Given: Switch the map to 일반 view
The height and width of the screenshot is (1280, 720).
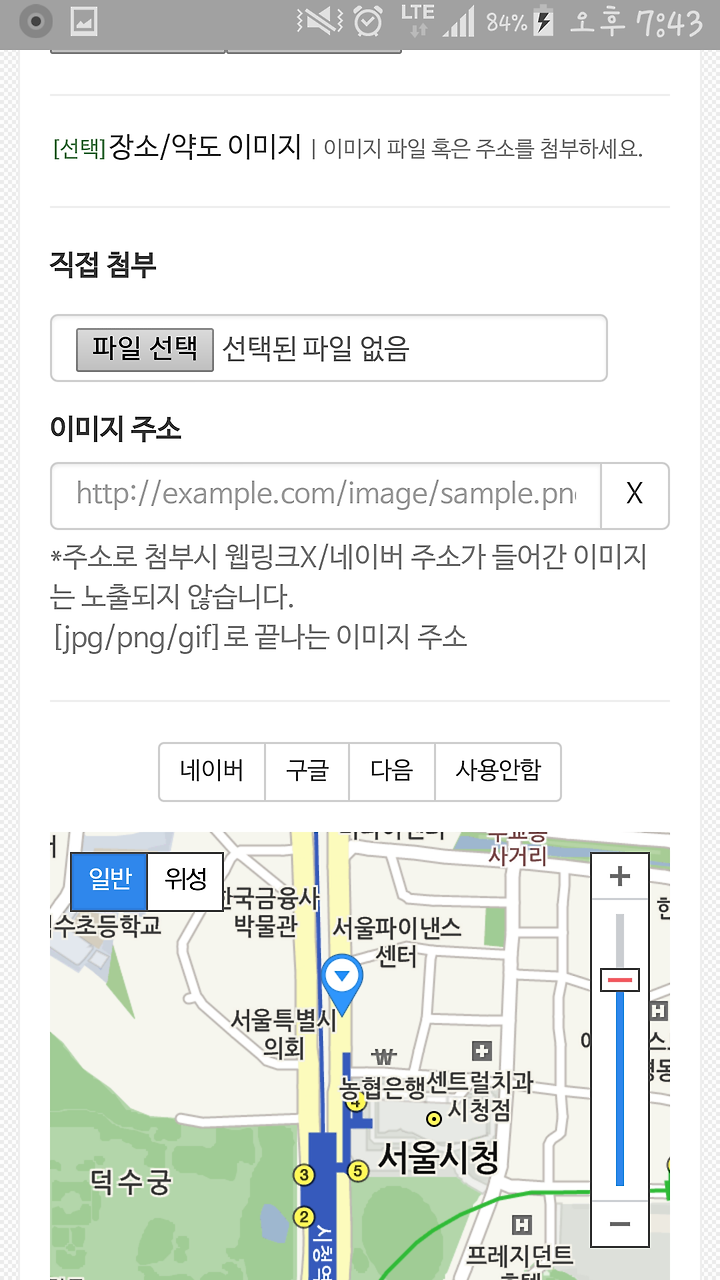Looking at the screenshot, I should click(x=110, y=881).
